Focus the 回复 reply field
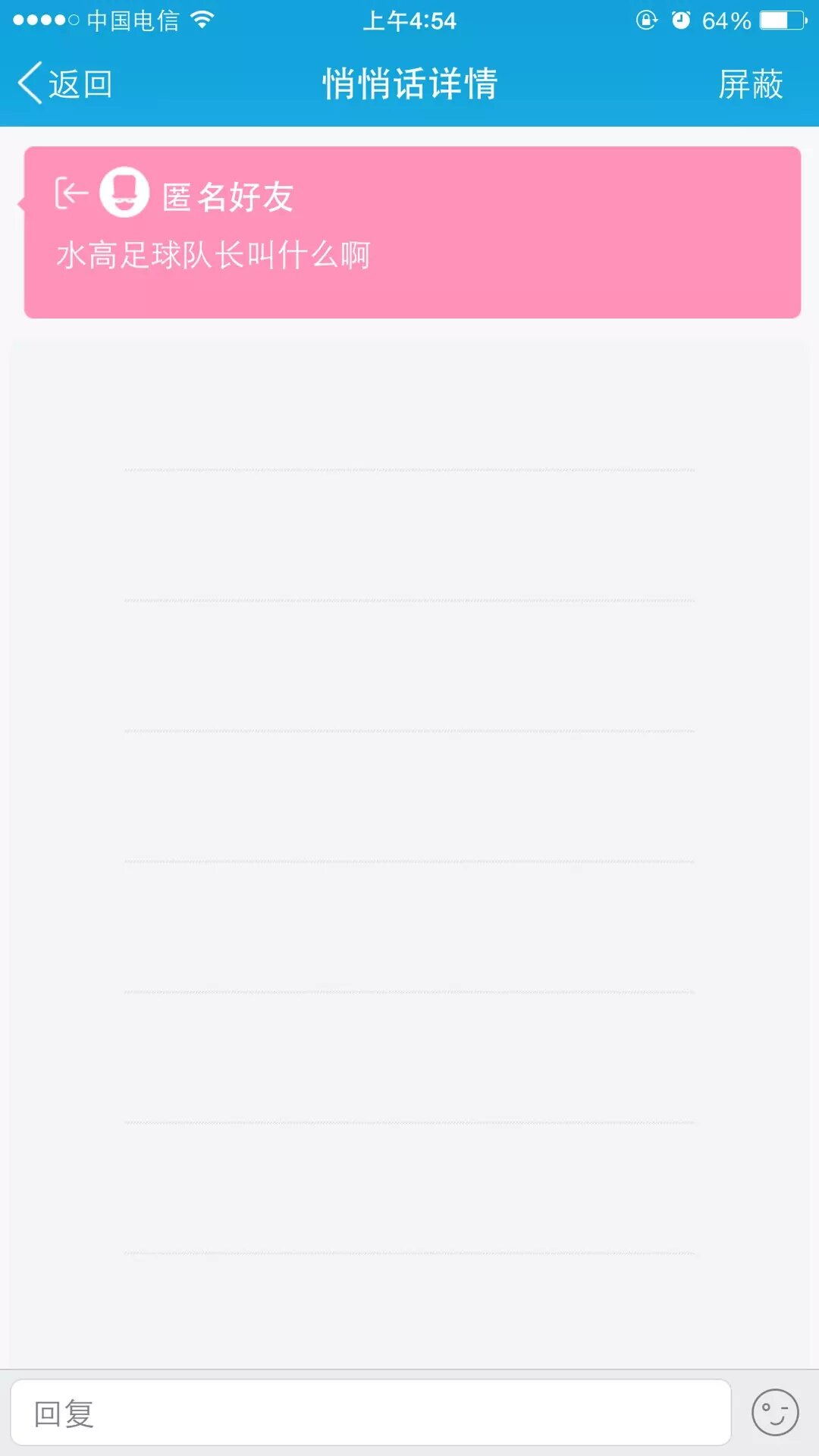This screenshot has height=1456, width=819. (370, 1413)
